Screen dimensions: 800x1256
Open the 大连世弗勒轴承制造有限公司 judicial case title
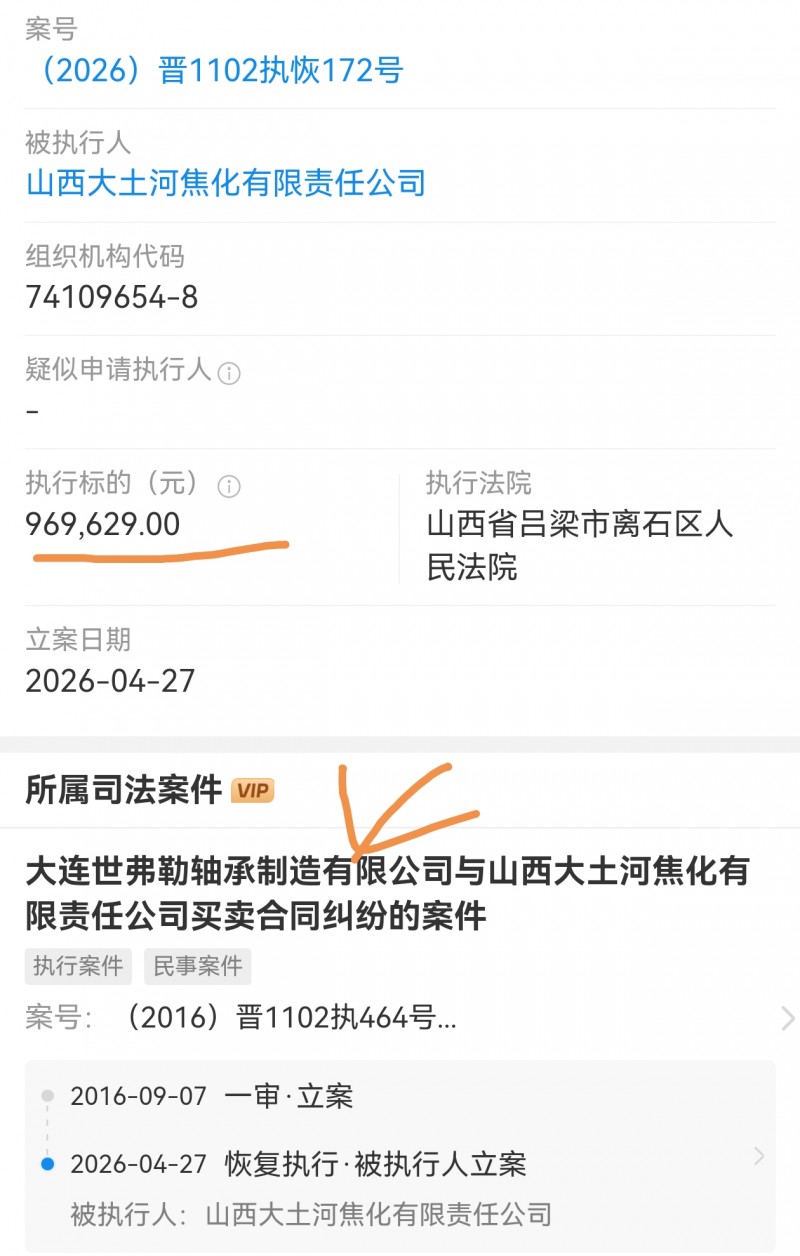click(x=387, y=893)
